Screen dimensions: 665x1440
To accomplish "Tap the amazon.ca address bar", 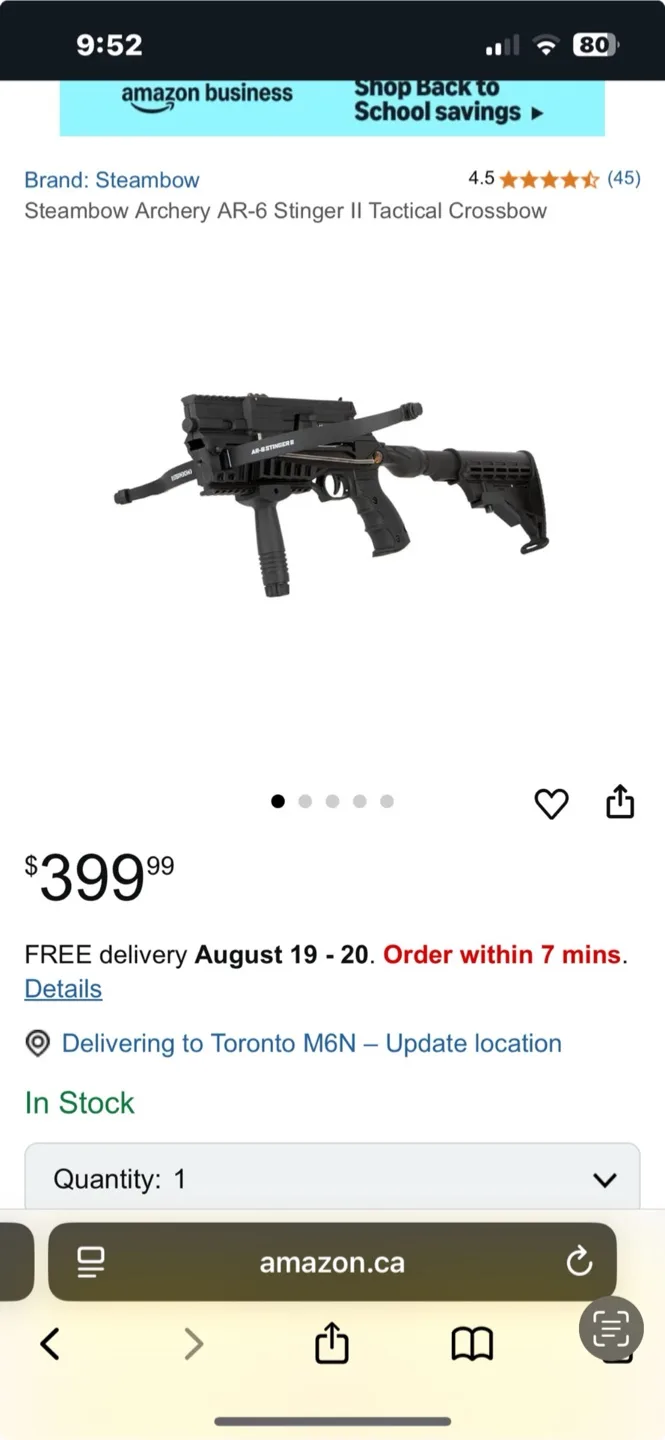I will (x=332, y=1263).
